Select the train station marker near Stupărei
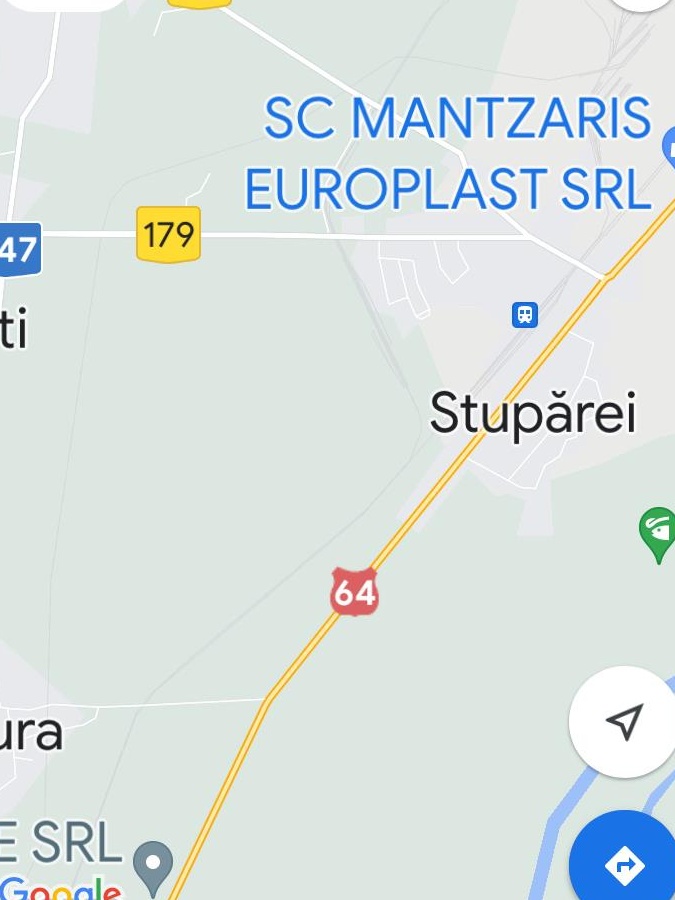The width and height of the screenshot is (675, 900). coord(525,315)
